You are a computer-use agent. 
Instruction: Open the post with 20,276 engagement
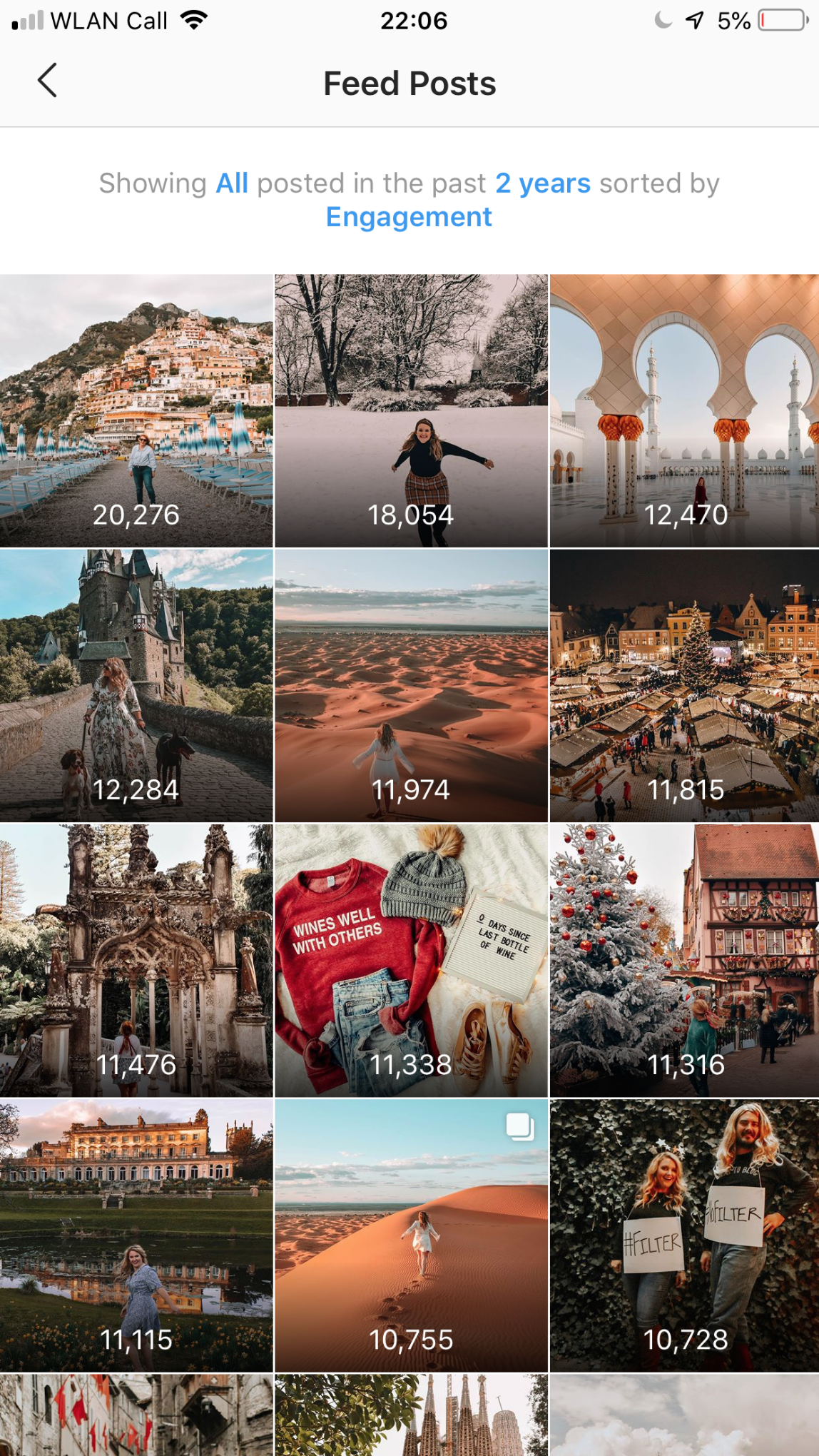[x=136, y=410]
